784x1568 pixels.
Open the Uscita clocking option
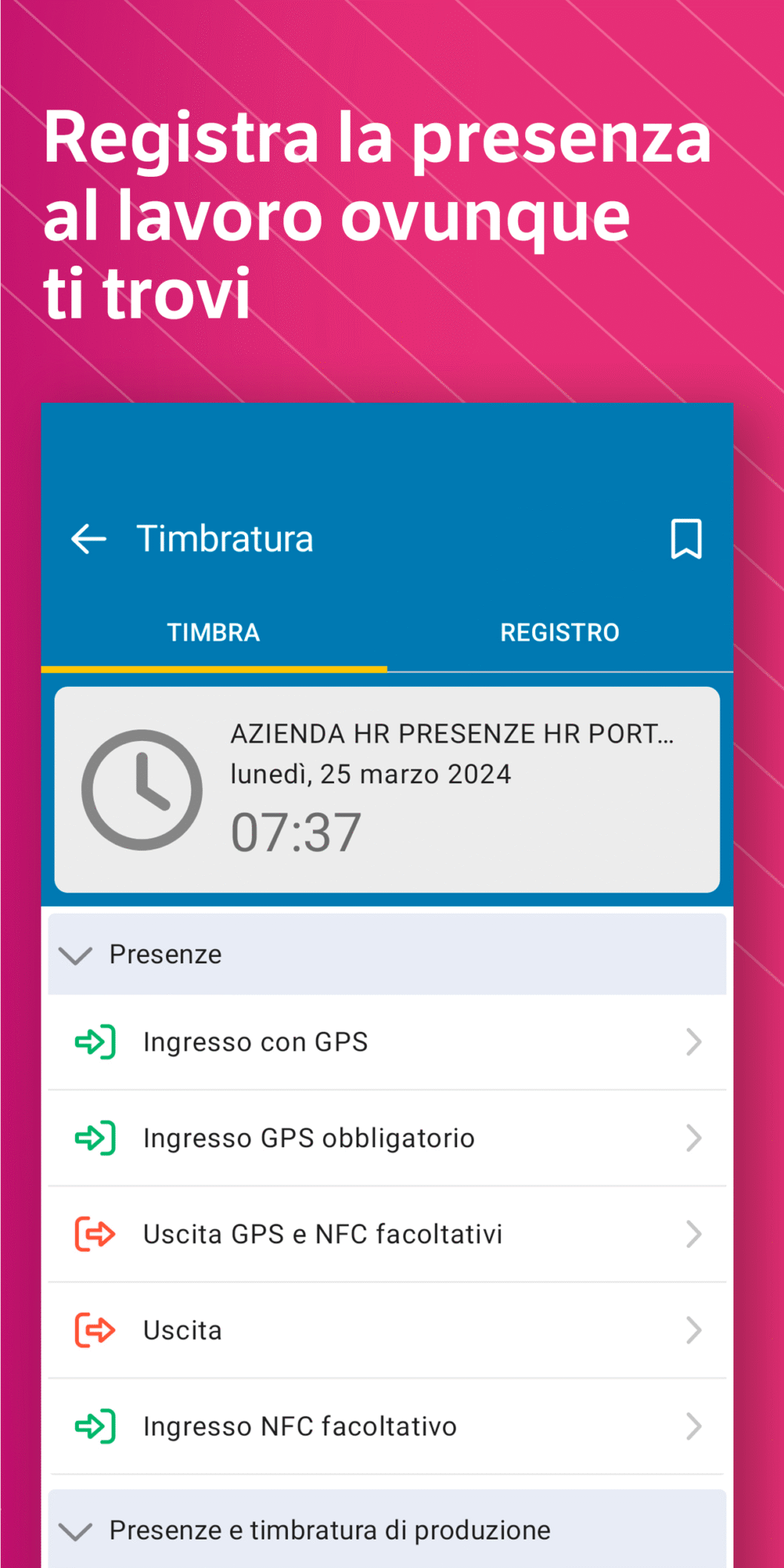click(383, 1330)
